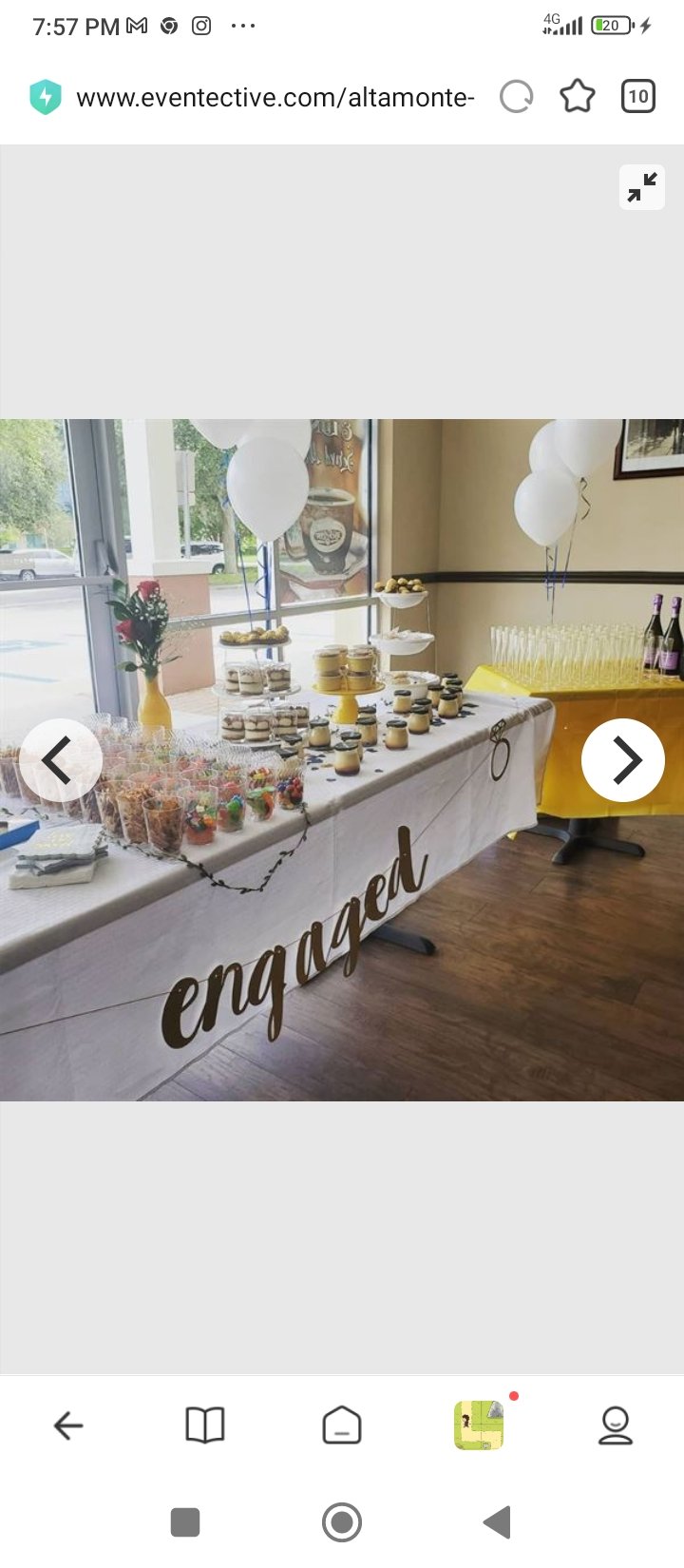The height and width of the screenshot is (1568, 684).
Task: Stop the page from loading
Action: [516, 97]
